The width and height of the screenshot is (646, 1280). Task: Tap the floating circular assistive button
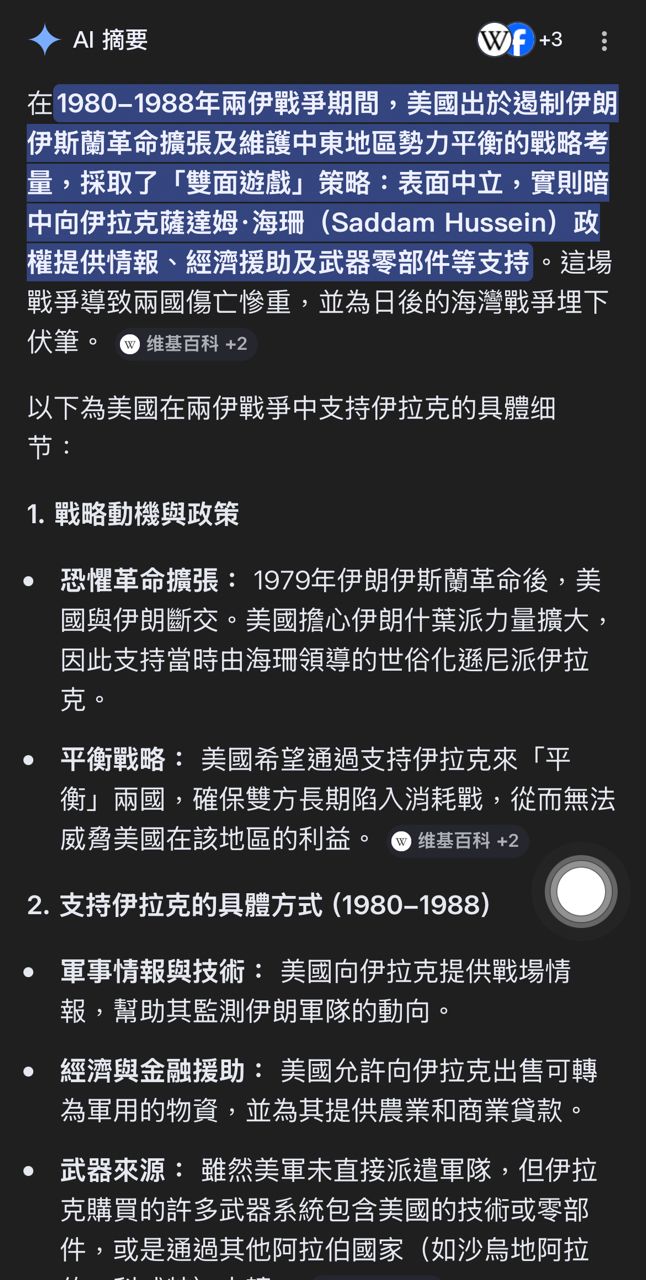coord(580,891)
